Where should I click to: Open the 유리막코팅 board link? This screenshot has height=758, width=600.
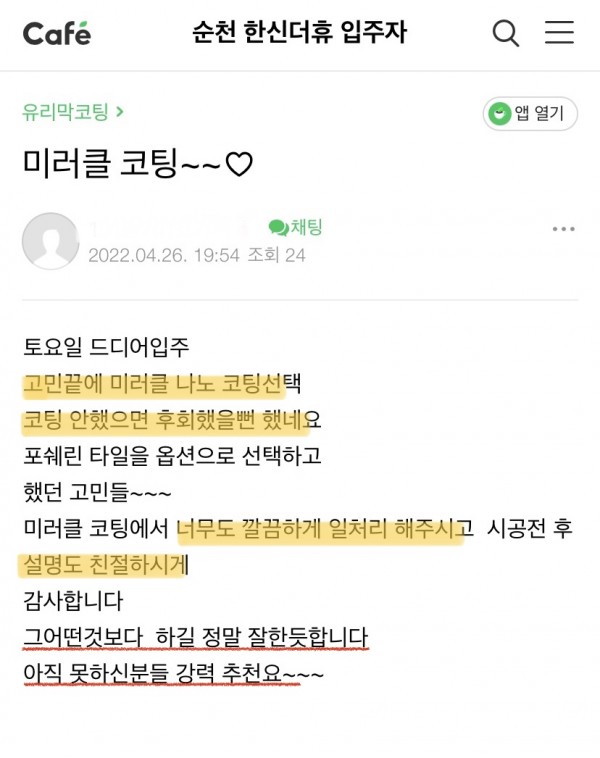coord(73,112)
